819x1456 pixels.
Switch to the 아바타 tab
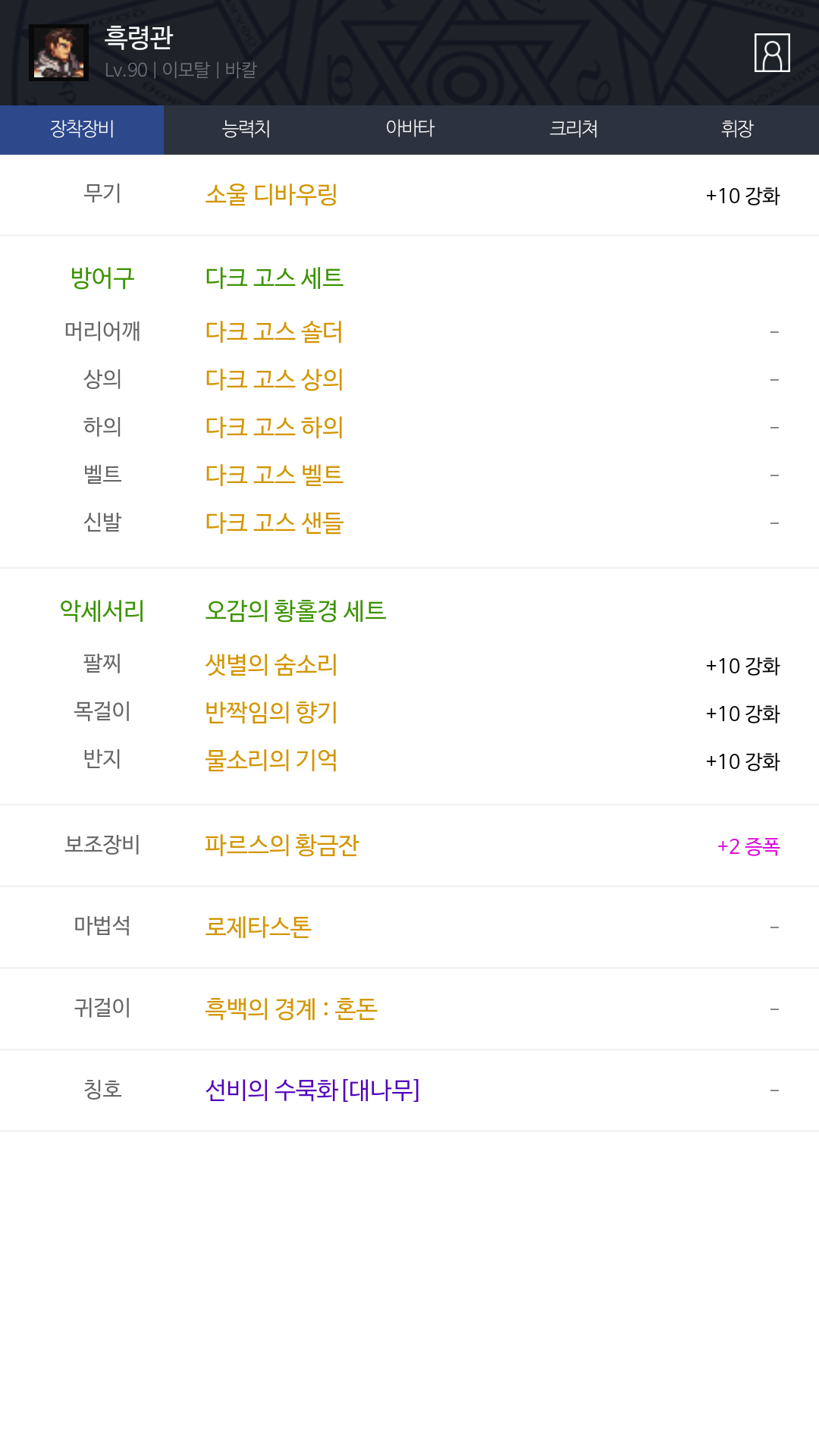click(x=409, y=129)
